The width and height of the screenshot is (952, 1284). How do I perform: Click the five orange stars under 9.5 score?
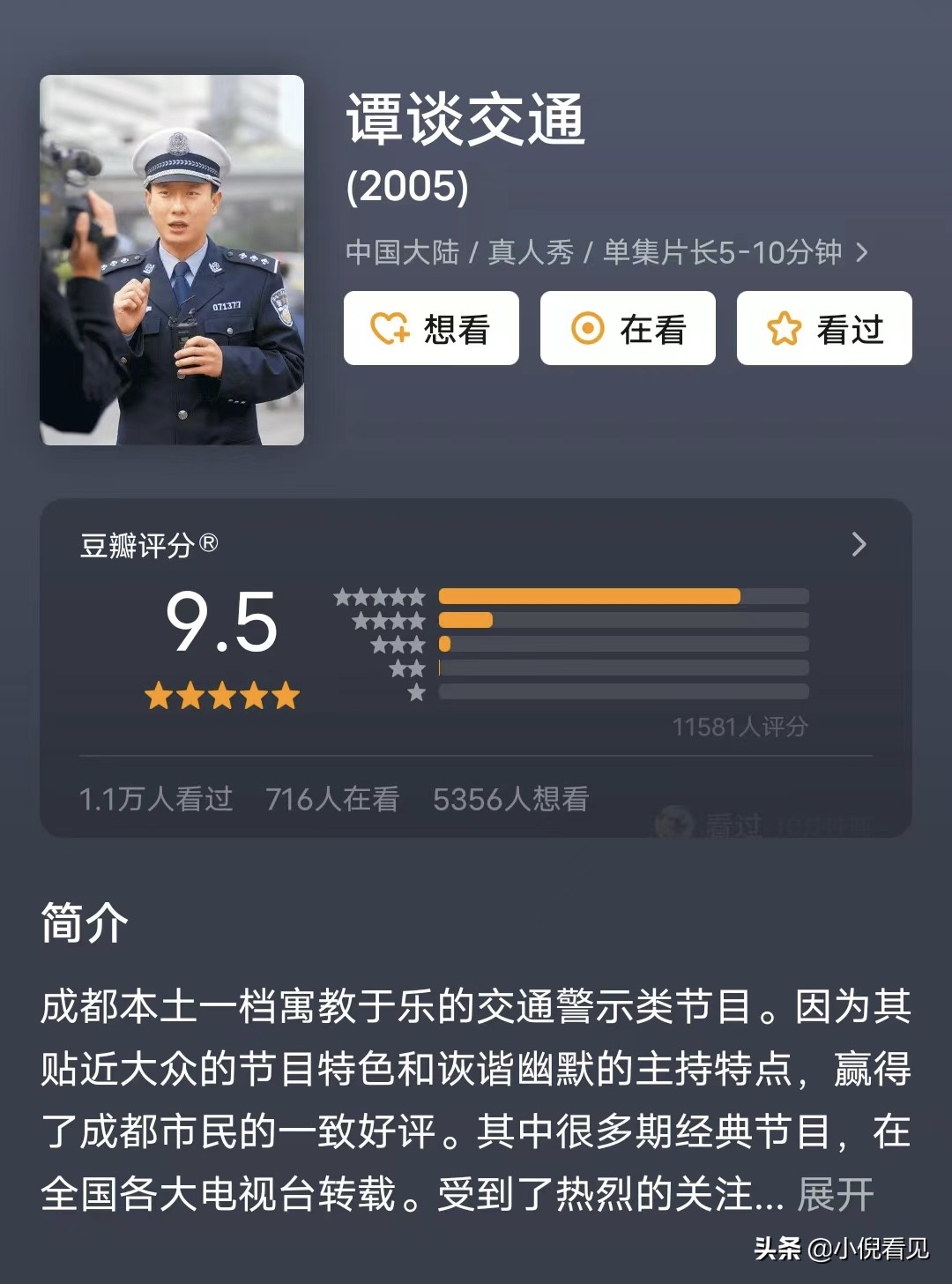(219, 696)
